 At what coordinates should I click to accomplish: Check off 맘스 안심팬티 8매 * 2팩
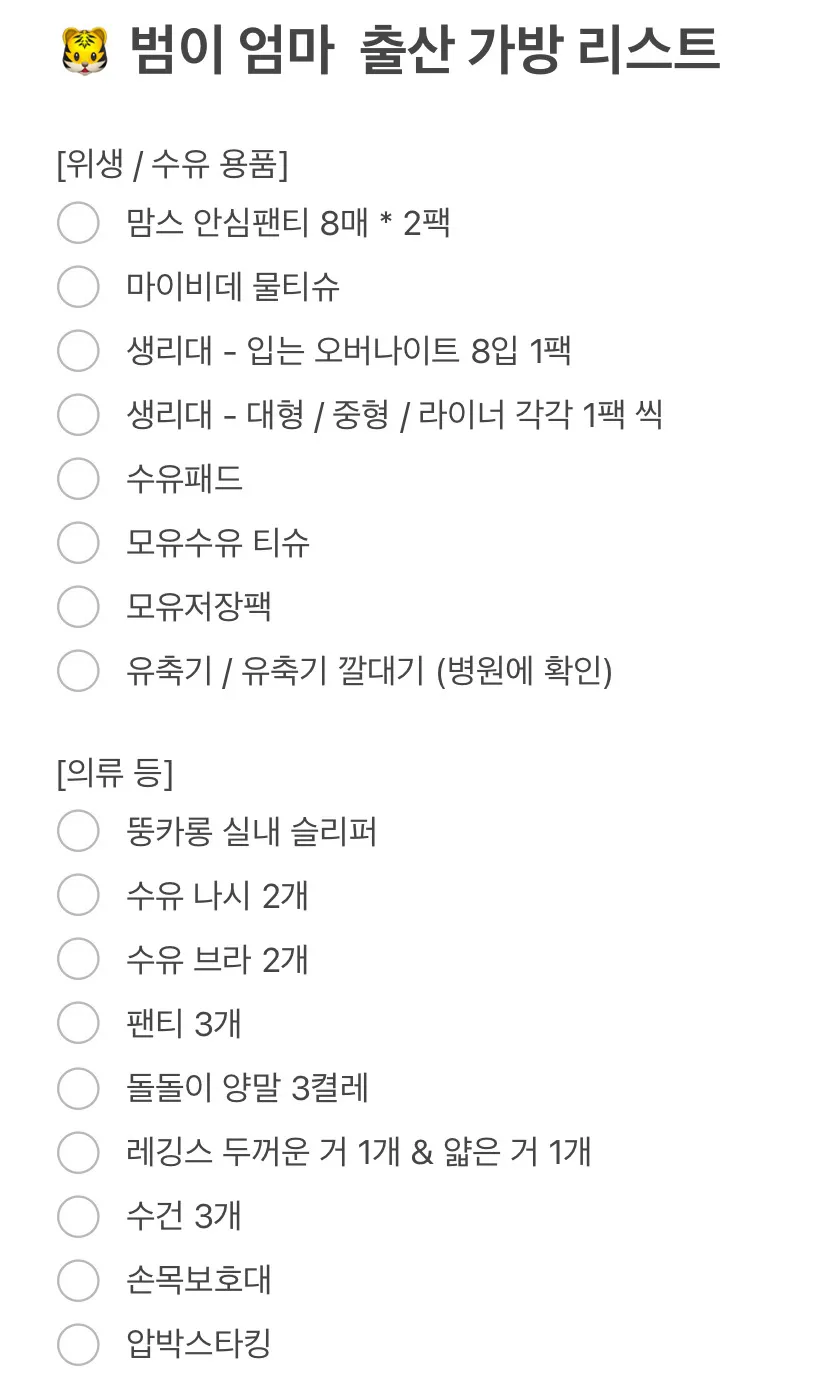coord(78,223)
